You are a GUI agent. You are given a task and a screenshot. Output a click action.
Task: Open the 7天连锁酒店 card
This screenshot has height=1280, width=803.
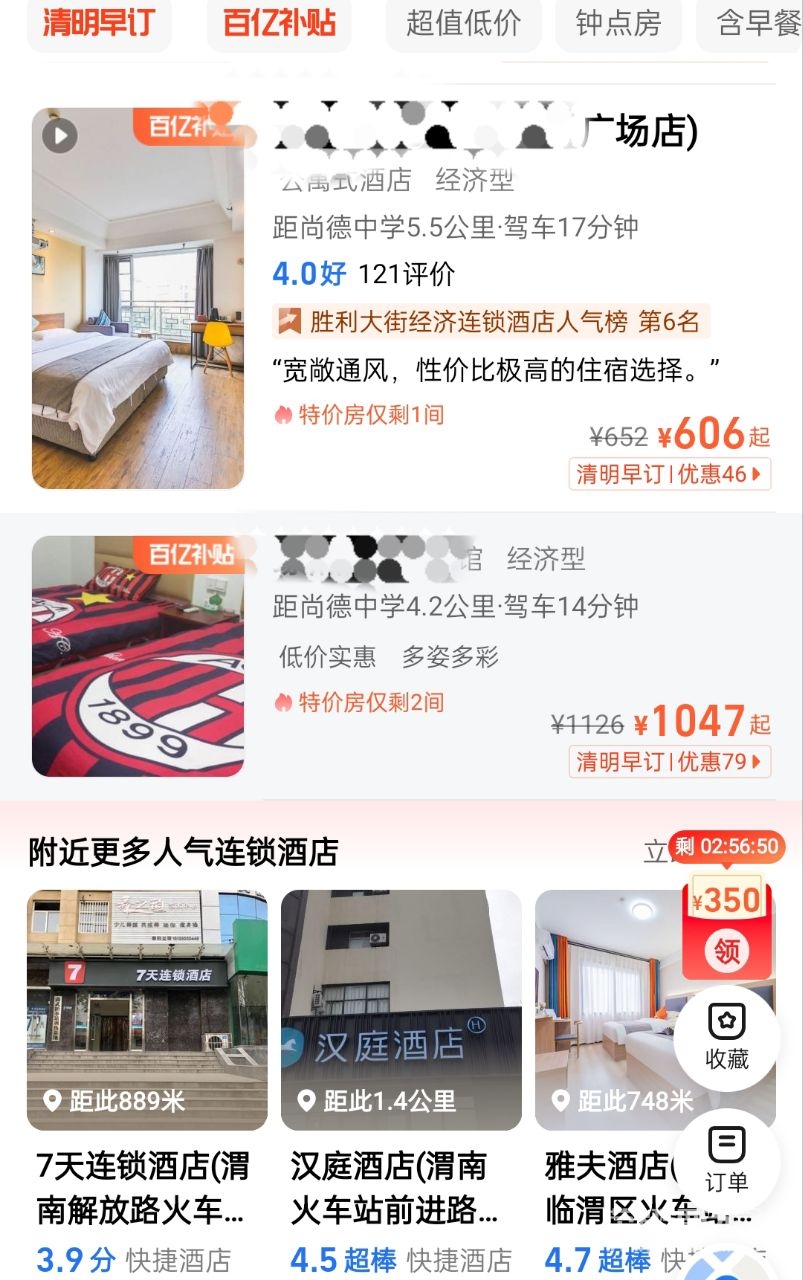tap(147, 1080)
